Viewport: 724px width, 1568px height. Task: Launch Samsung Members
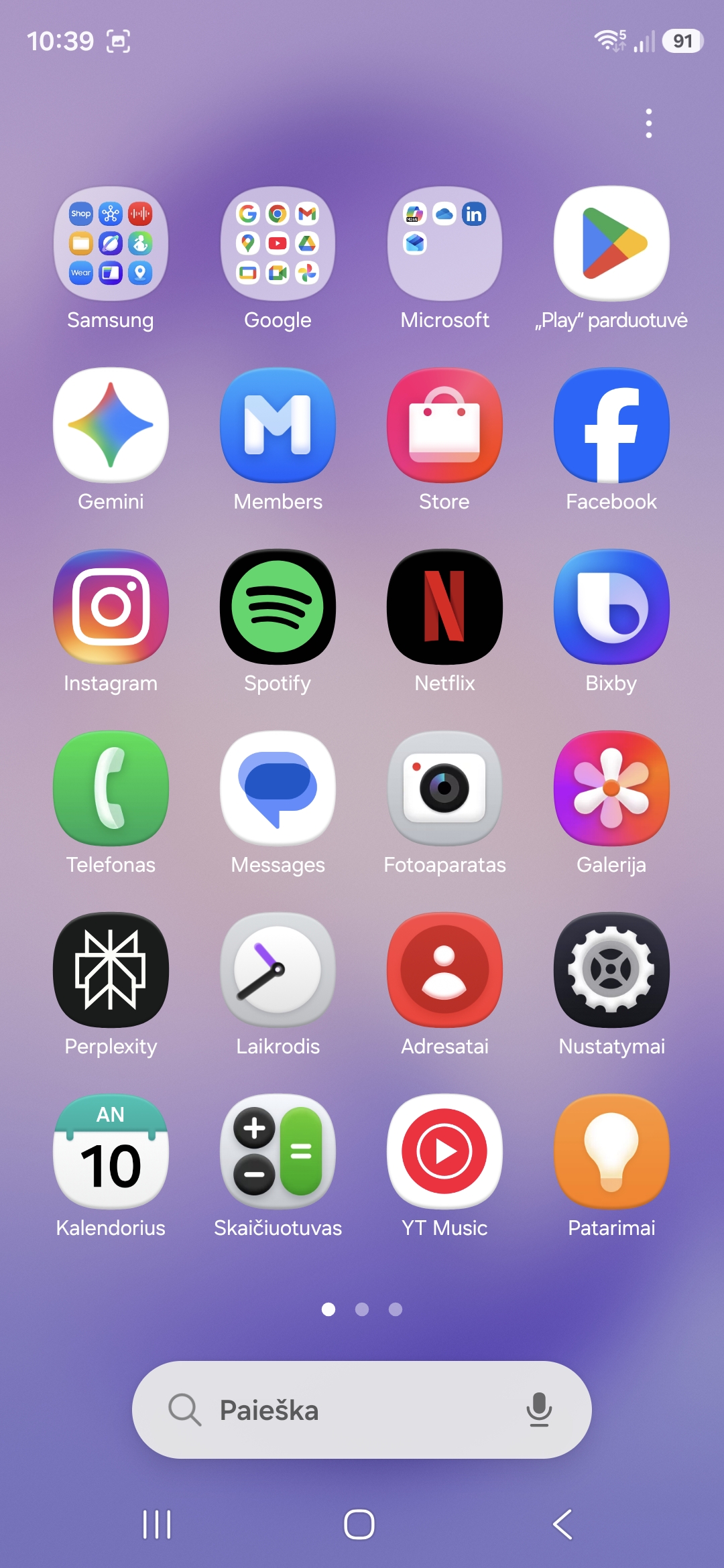pyautogui.click(x=278, y=426)
